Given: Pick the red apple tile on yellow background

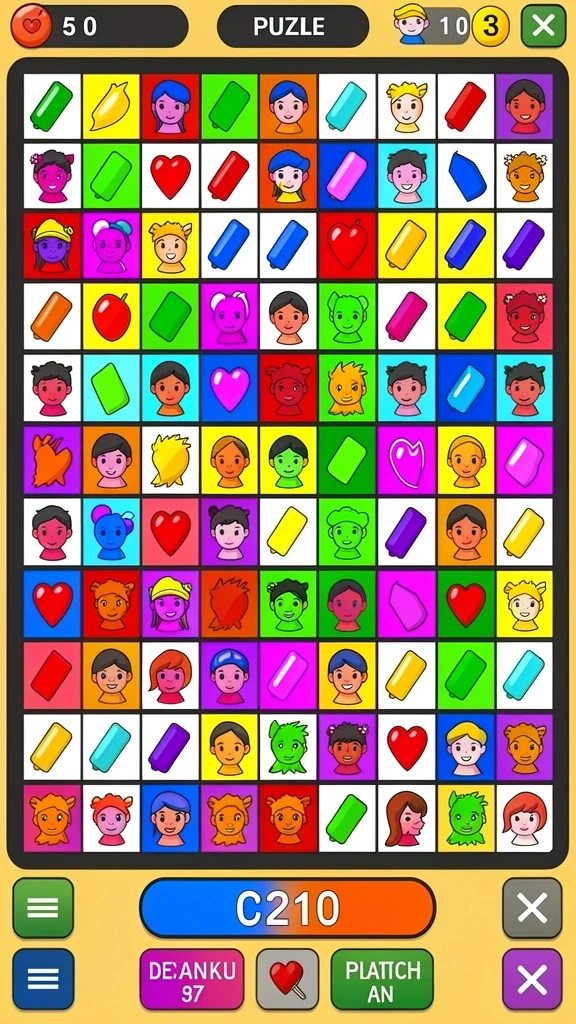Looking at the screenshot, I should pos(111,317).
